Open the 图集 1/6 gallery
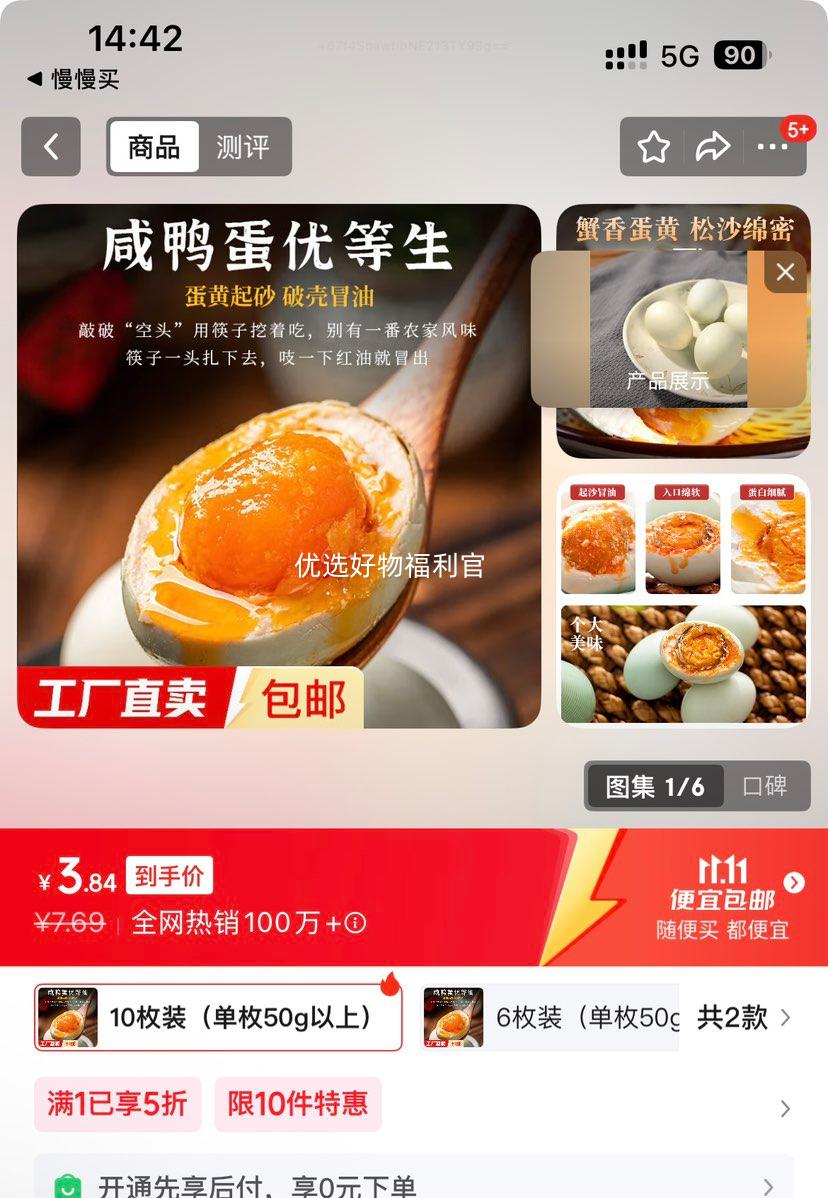The height and width of the screenshot is (1198, 828). coord(654,786)
